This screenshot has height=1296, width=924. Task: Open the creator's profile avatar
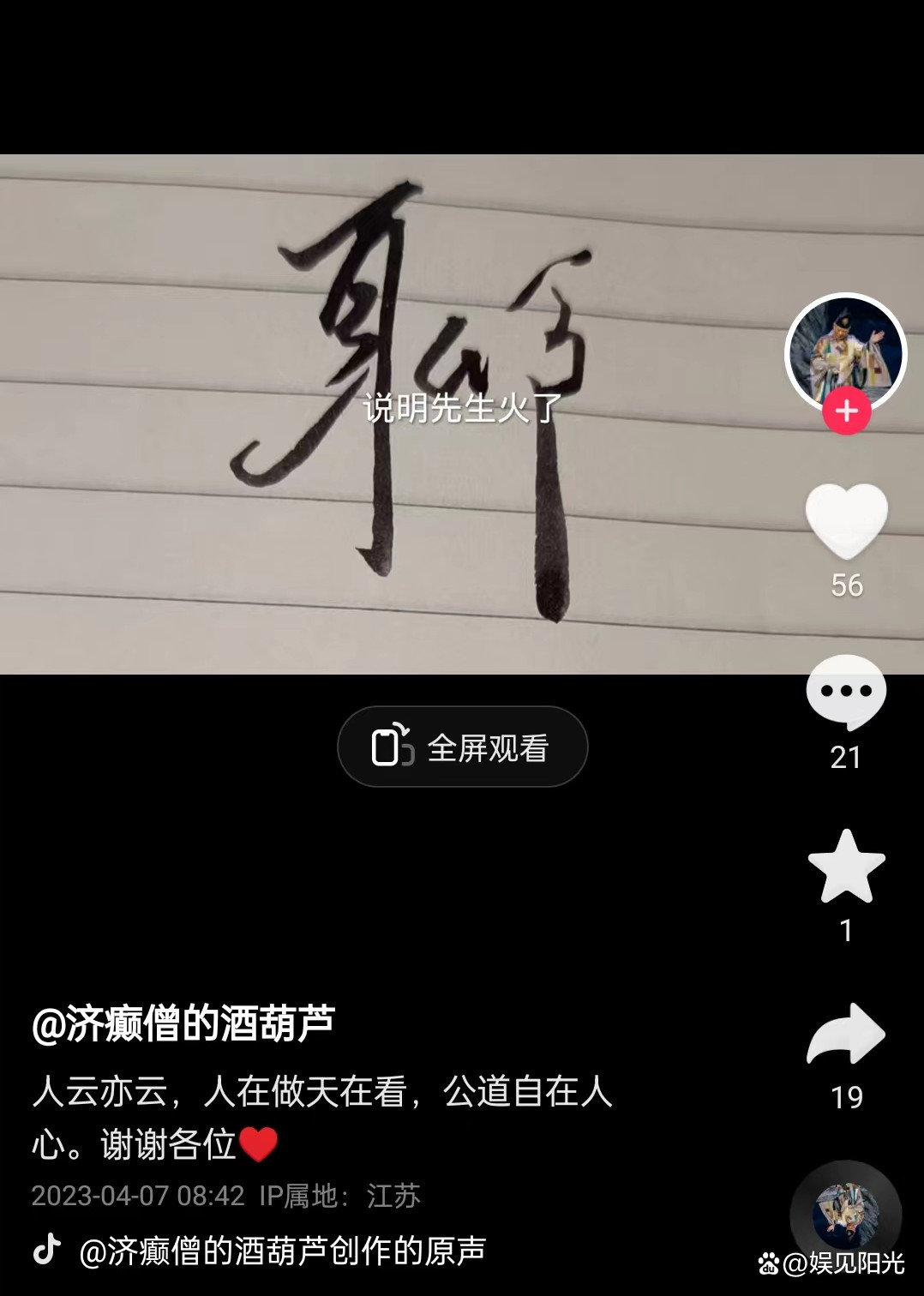pyautogui.click(x=846, y=350)
